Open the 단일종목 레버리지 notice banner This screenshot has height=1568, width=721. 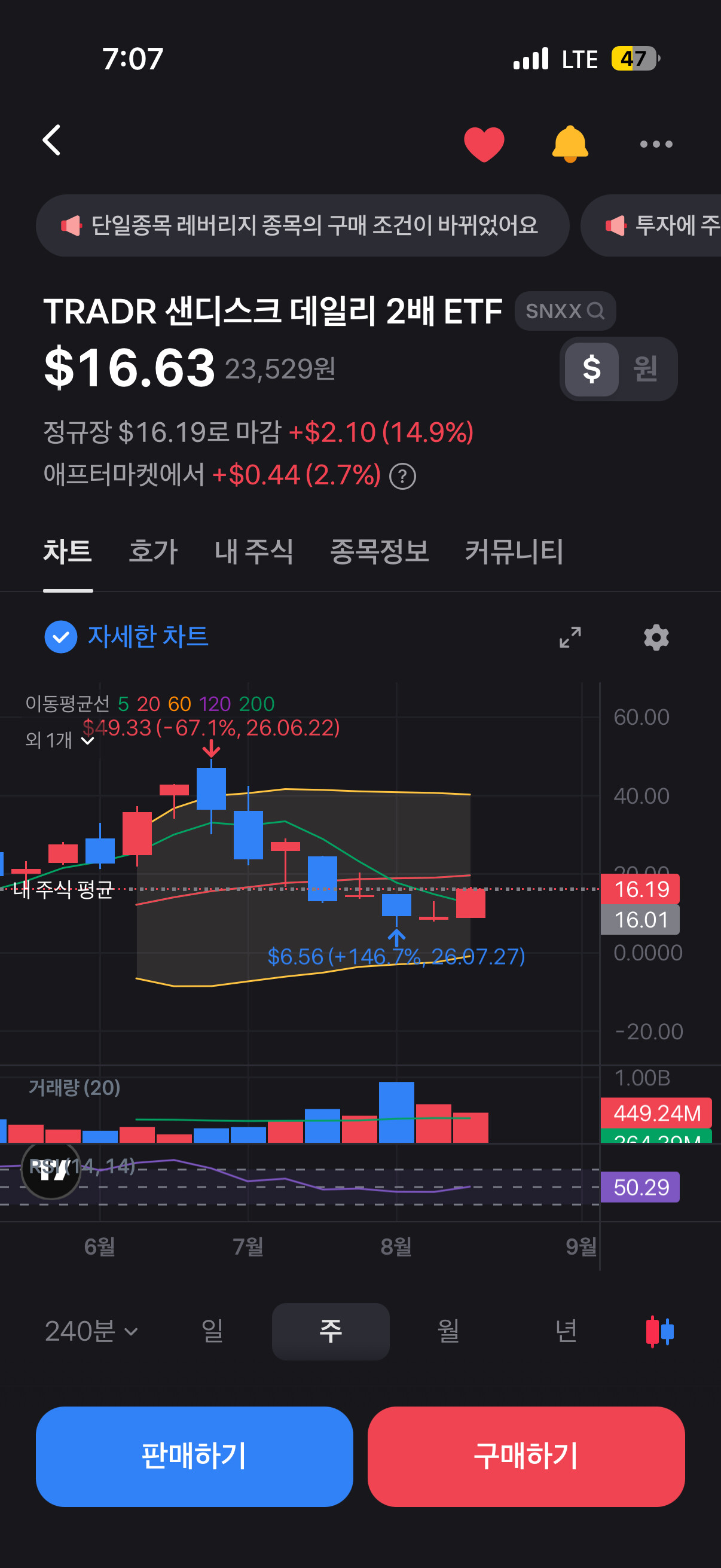pyautogui.click(x=303, y=225)
